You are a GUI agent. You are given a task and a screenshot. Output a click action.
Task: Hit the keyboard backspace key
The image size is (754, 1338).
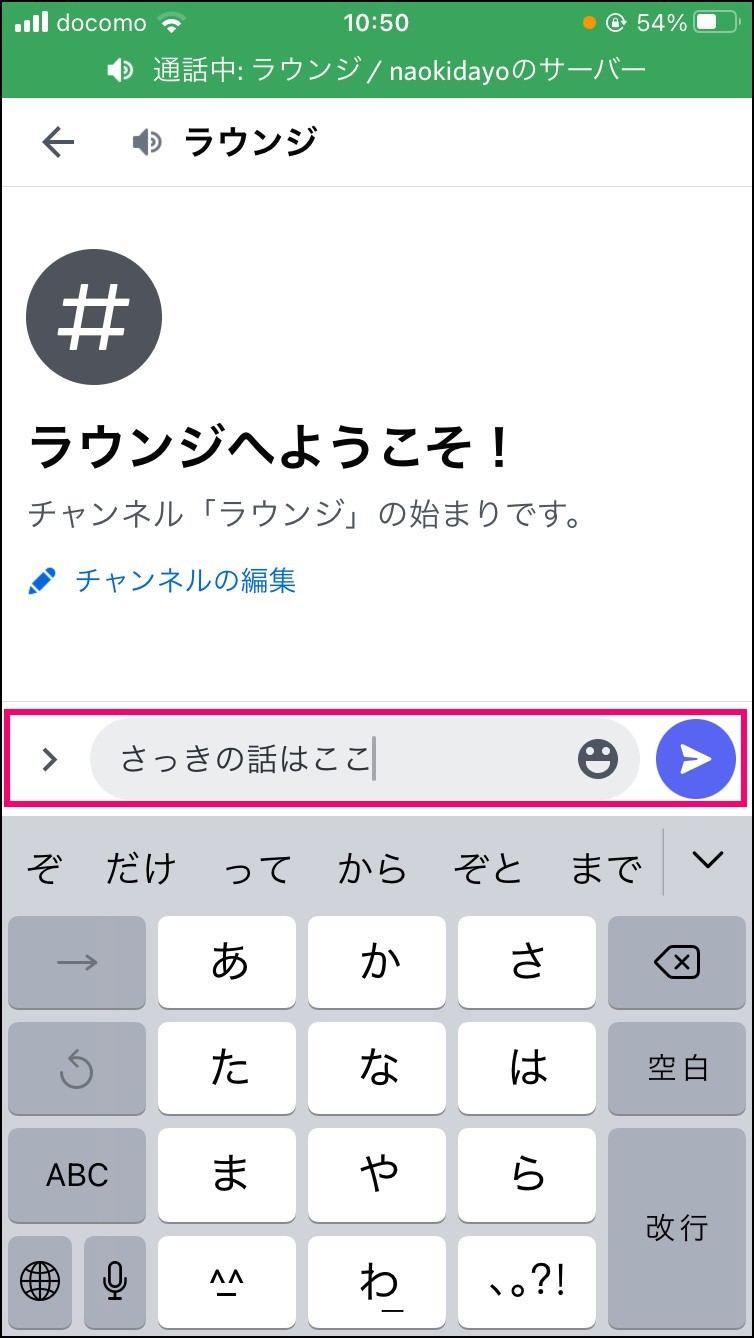(x=677, y=963)
